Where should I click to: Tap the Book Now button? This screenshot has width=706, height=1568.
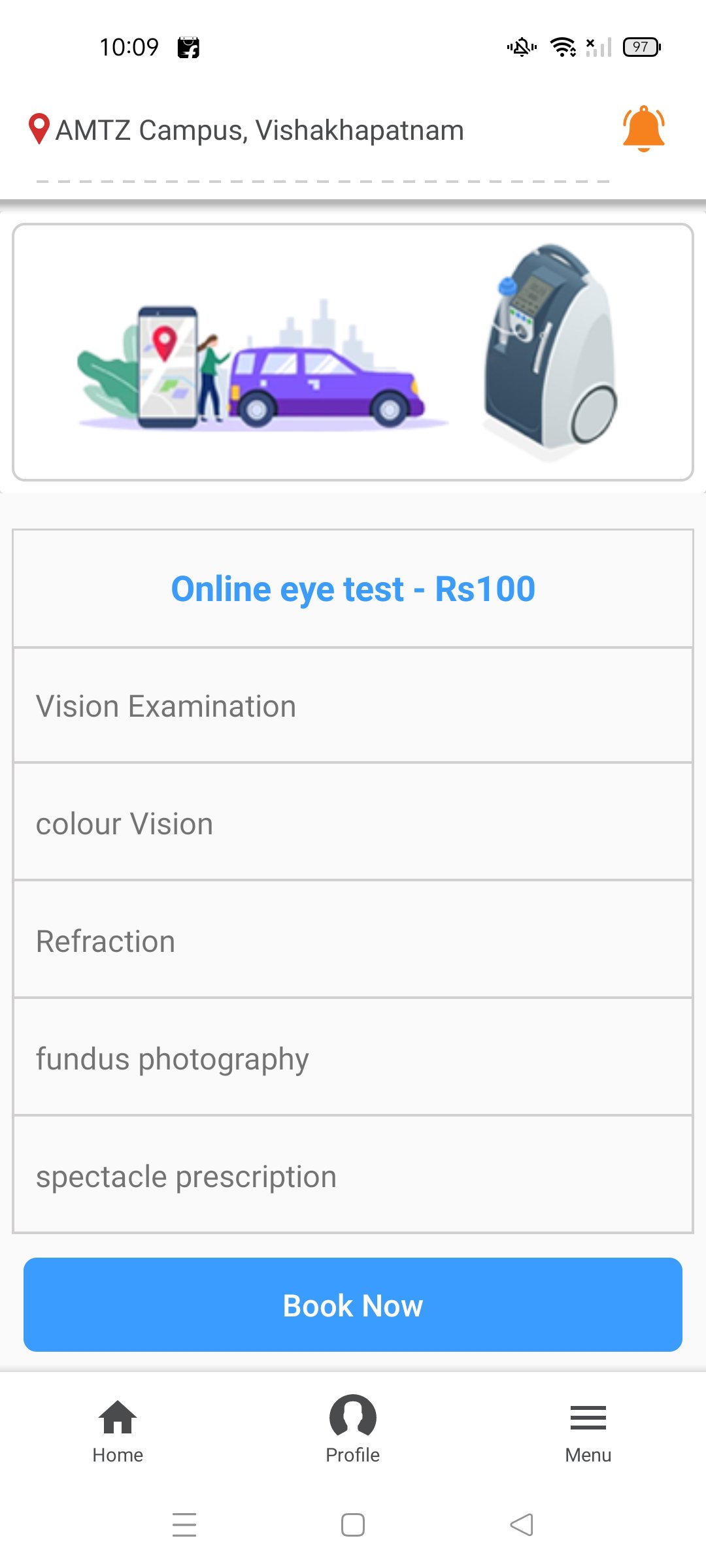[353, 1305]
